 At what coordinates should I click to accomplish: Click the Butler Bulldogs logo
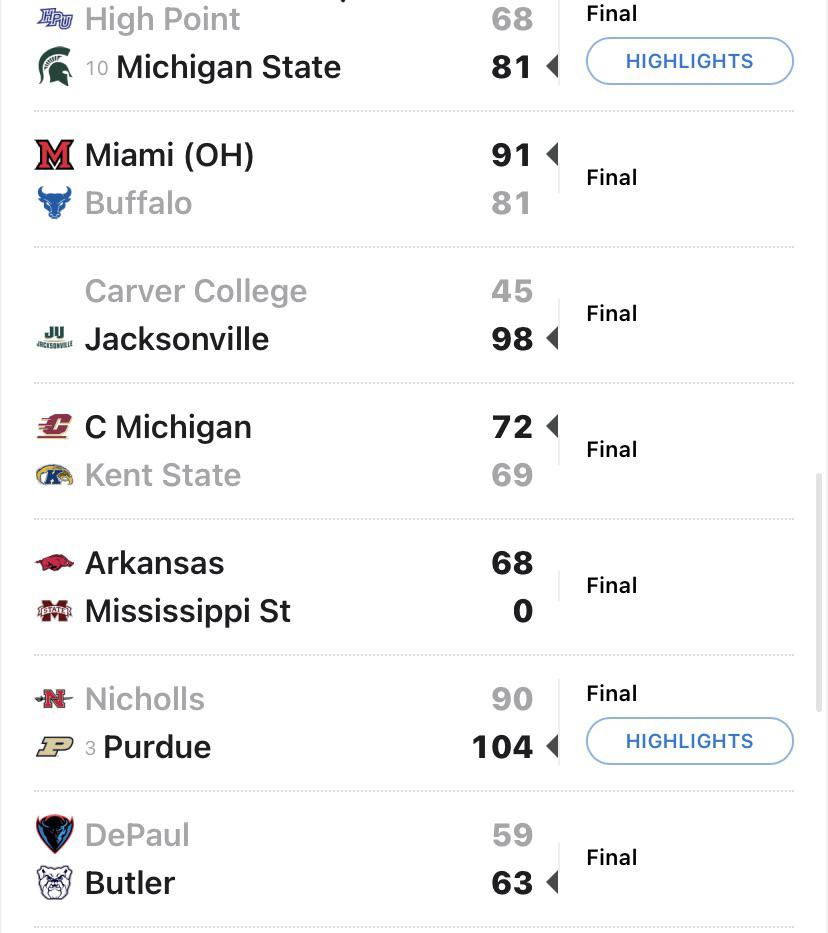56,883
